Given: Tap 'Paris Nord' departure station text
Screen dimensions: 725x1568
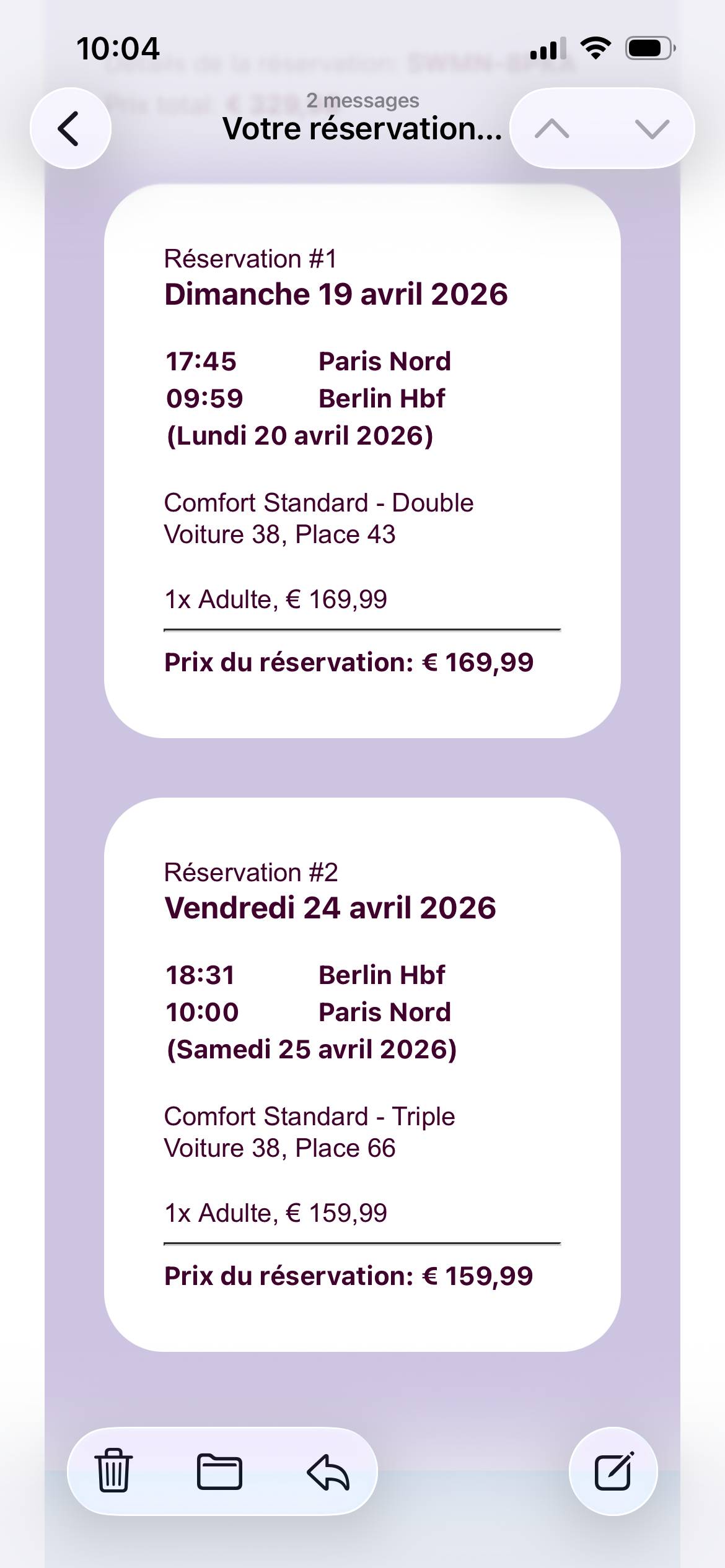Looking at the screenshot, I should pyautogui.click(x=384, y=361).
